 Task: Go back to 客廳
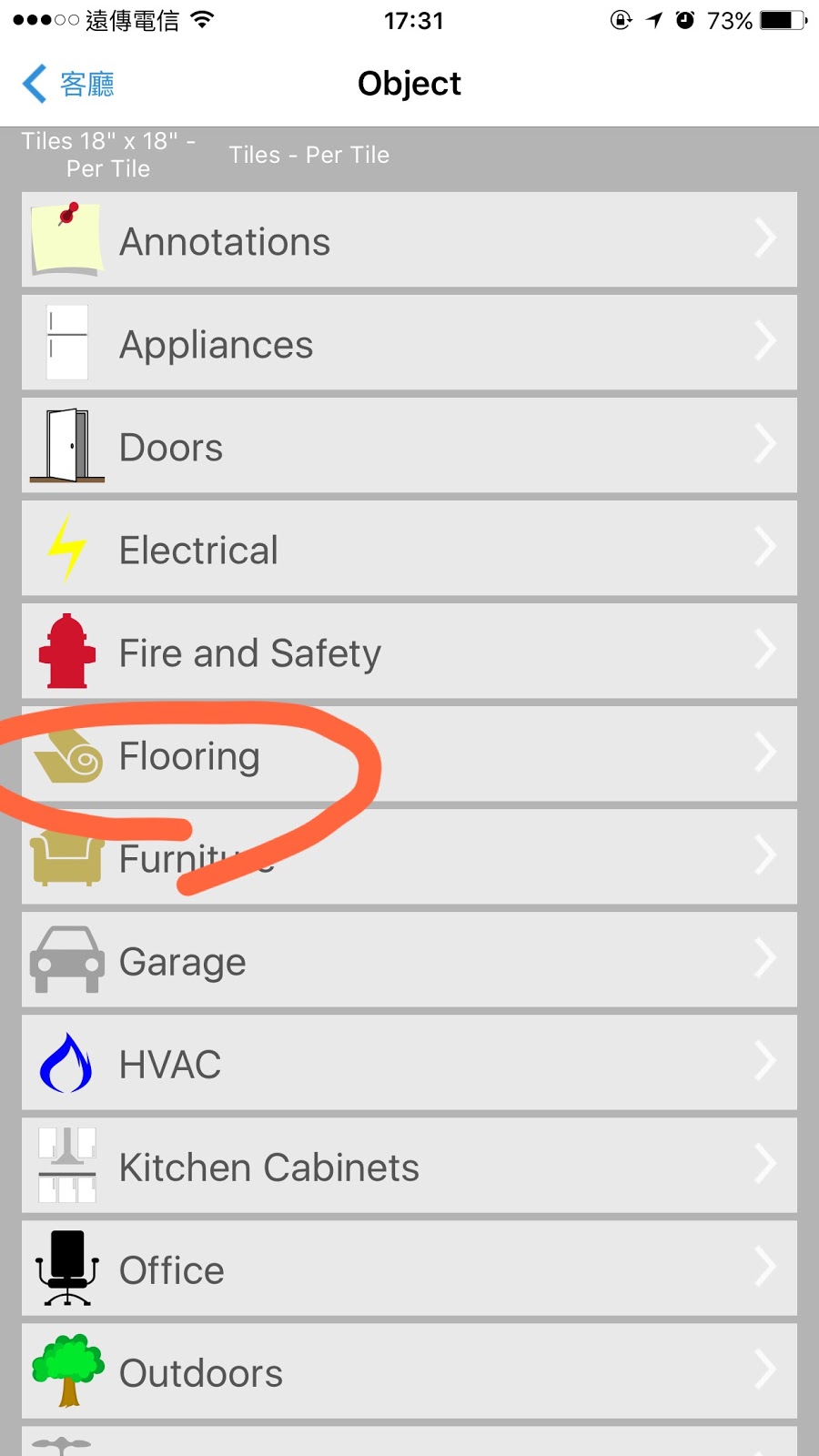pyautogui.click(x=69, y=85)
